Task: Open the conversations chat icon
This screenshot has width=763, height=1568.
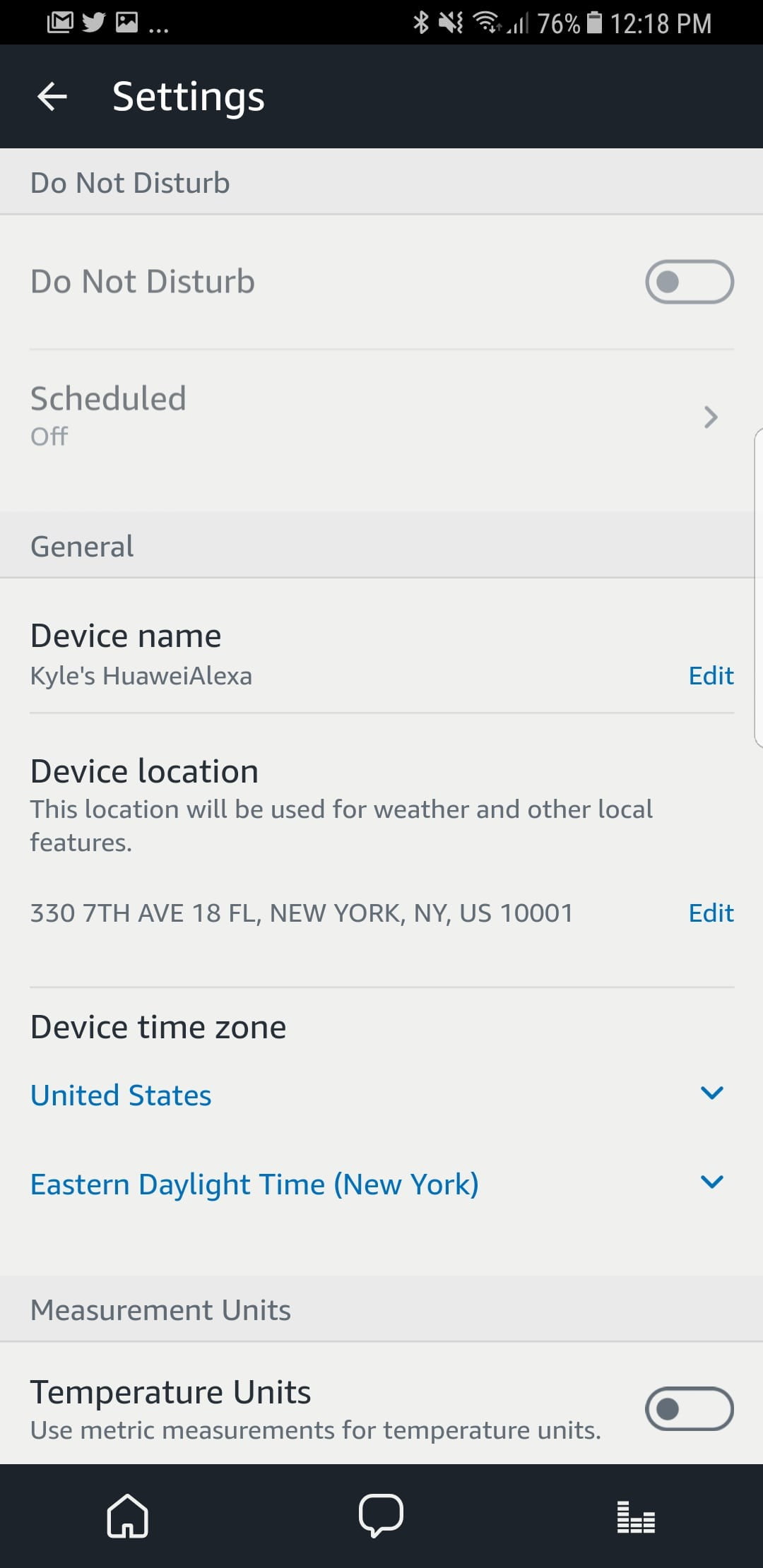Action: [x=381, y=1514]
